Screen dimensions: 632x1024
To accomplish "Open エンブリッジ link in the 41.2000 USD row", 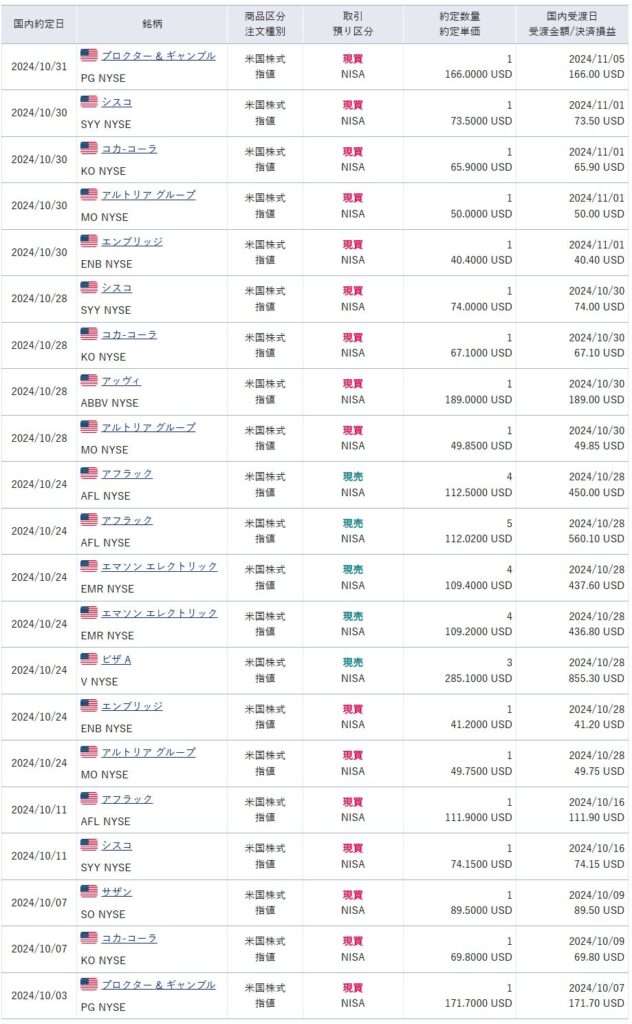I will click(x=132, y=706).
